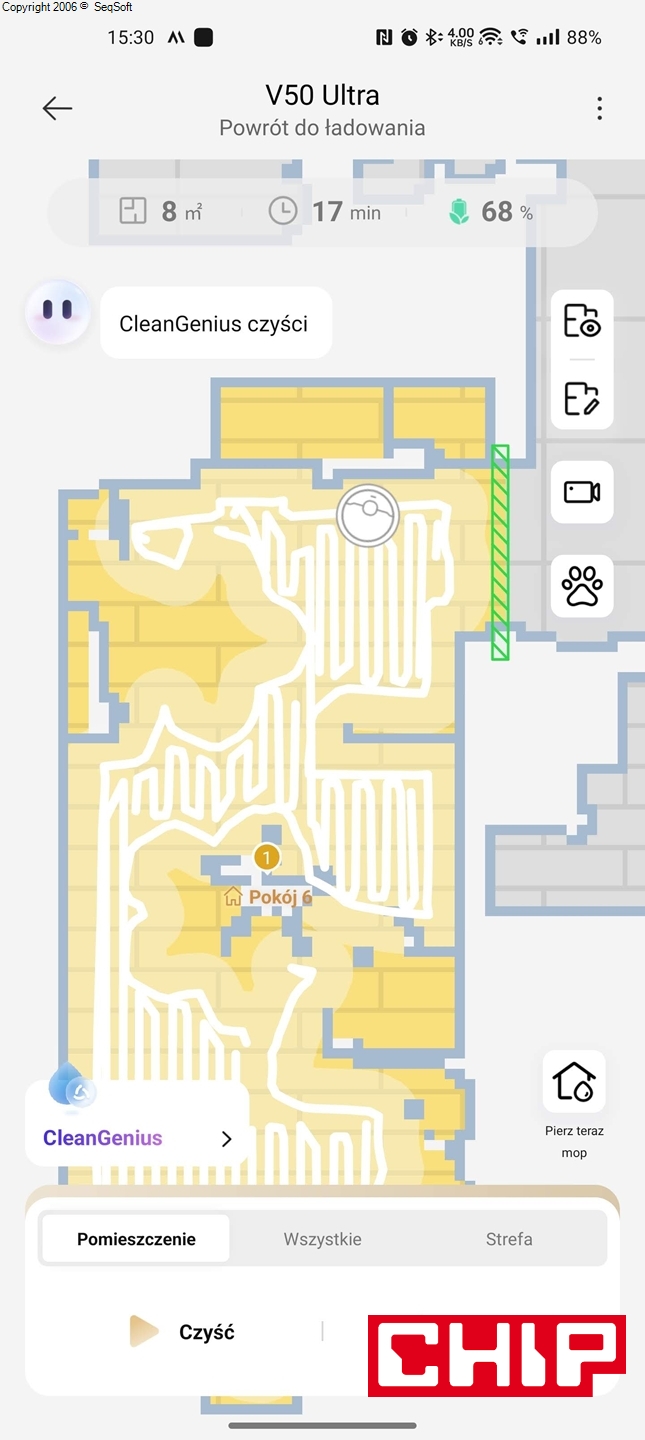Select Pokój 6 on the map
The height and width of the screenshot is (1440, 645).
(268, 896)
